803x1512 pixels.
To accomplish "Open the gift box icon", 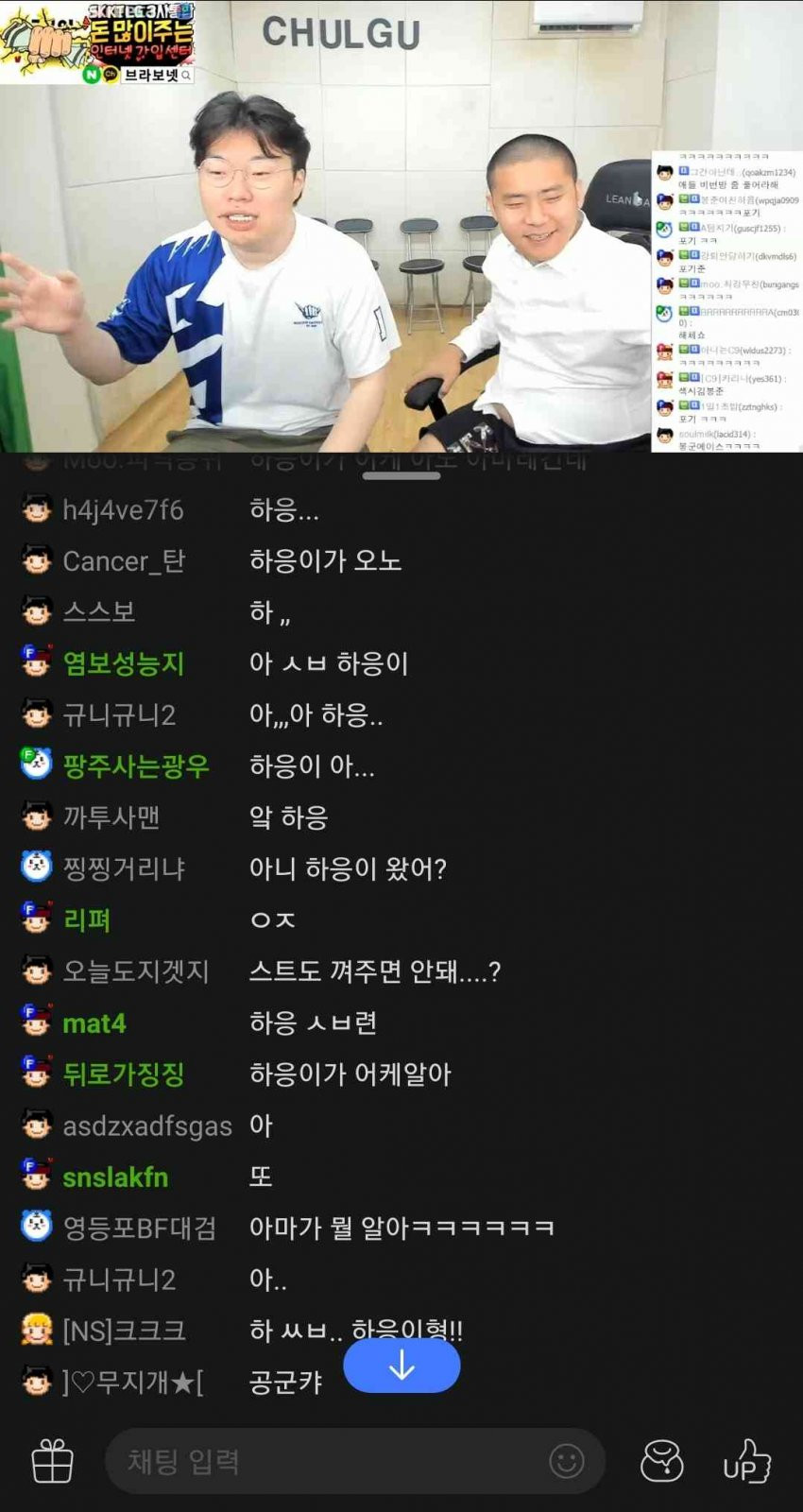I will [x=52, y=1462].
